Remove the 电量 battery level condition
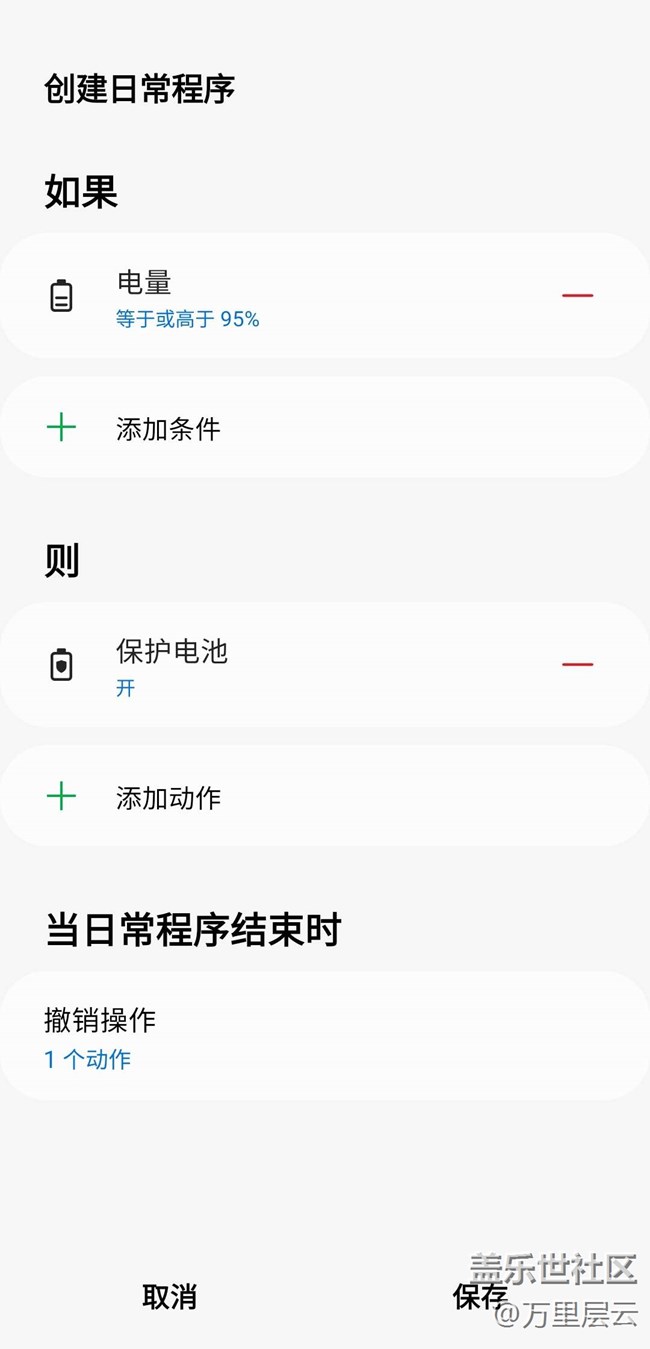Screen dimensions: 650x1349 (x=577, y=296)
